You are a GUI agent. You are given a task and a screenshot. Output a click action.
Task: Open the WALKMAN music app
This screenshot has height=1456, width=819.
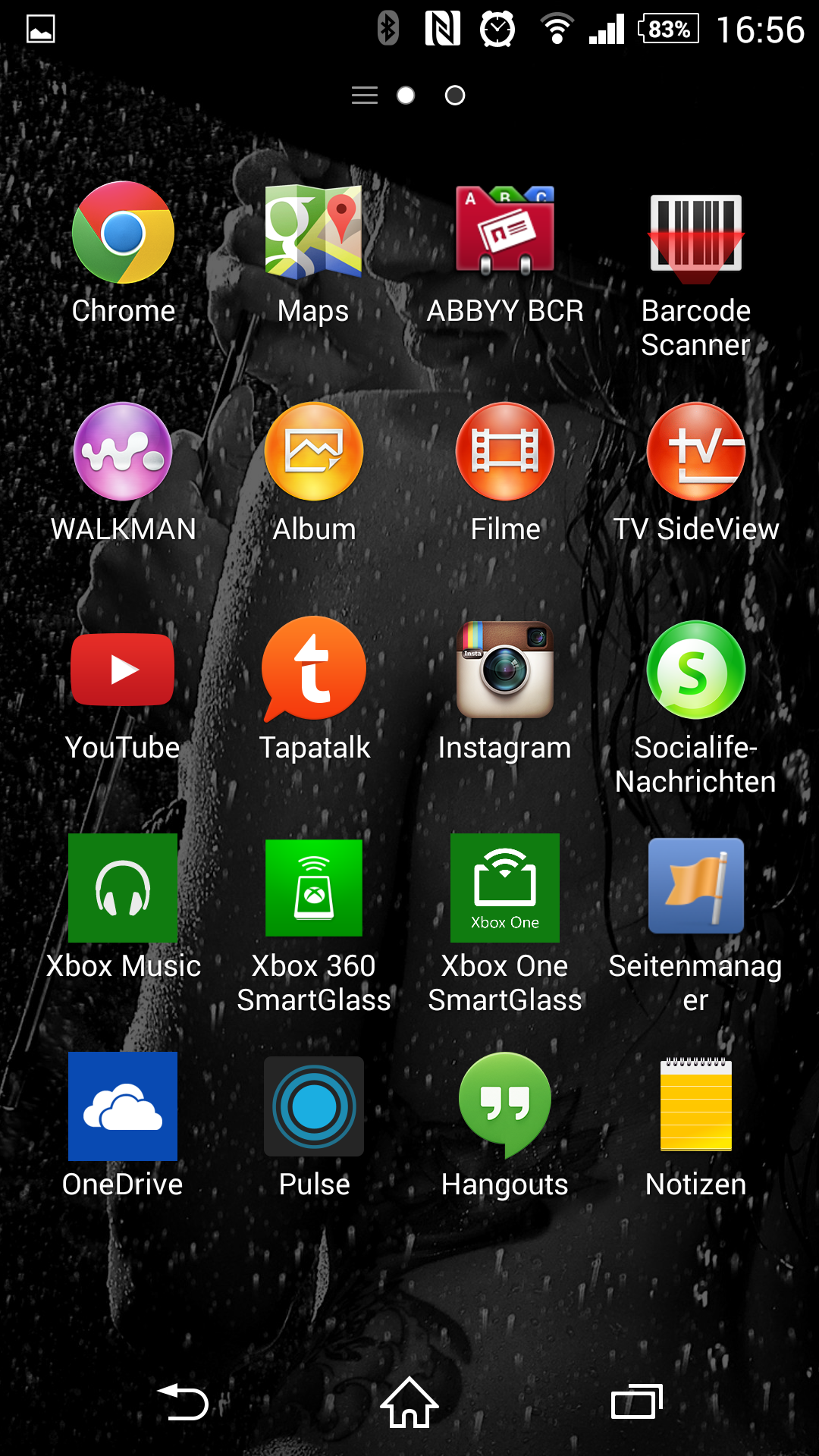click(x=123, y=451)
